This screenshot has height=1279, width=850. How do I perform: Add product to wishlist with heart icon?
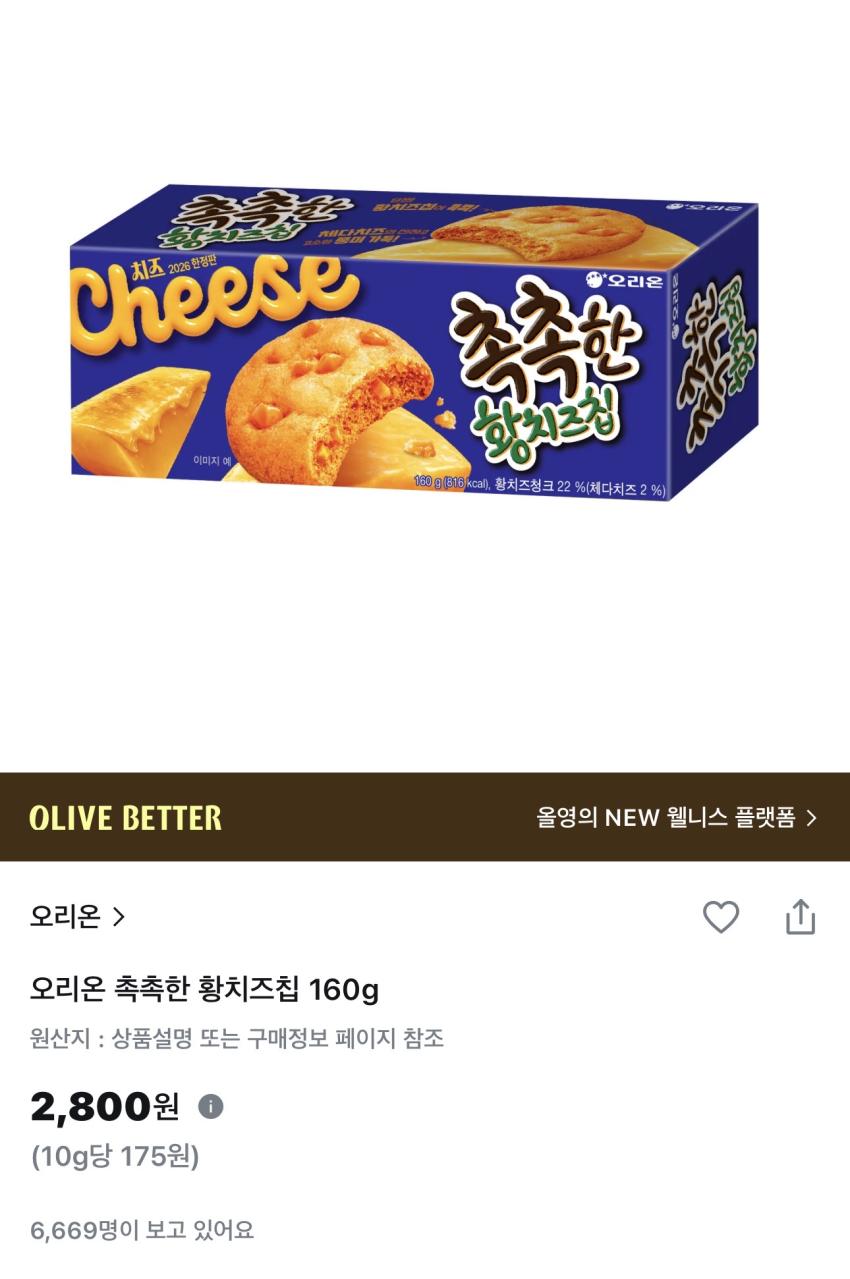click(720, 917)
